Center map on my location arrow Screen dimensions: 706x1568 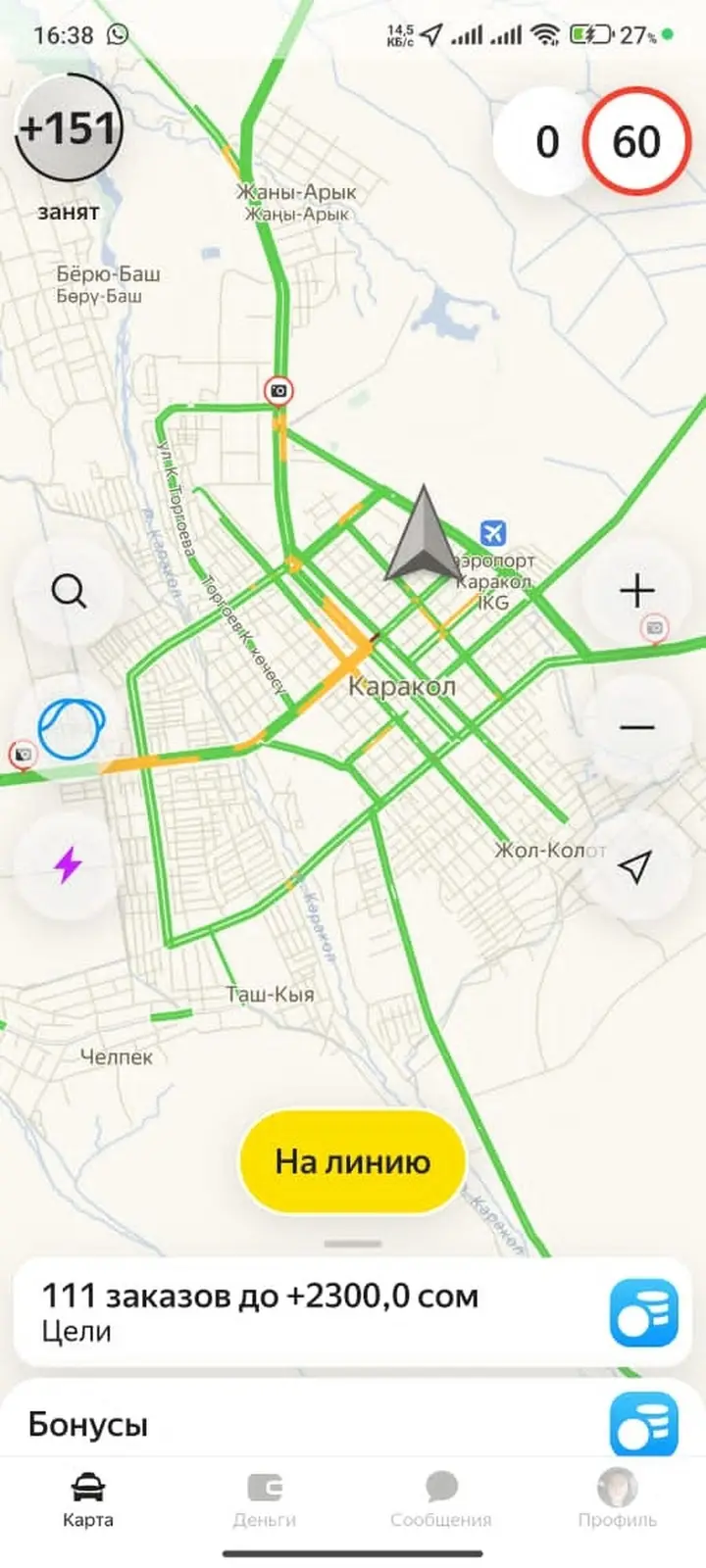[636, 865]
